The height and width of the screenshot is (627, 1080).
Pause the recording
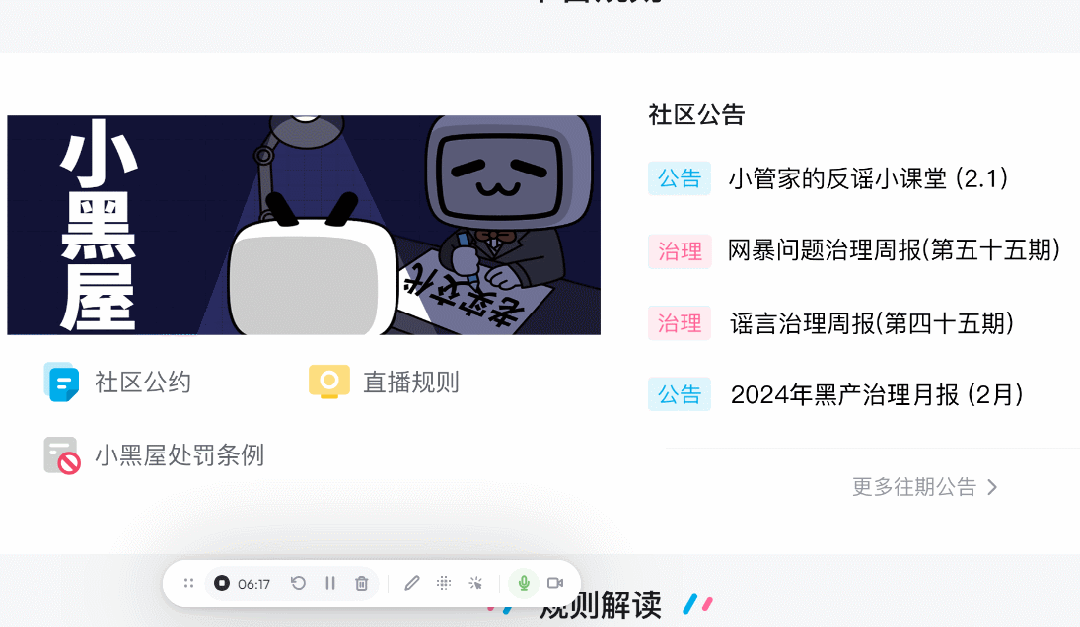[x=330, y=584]
